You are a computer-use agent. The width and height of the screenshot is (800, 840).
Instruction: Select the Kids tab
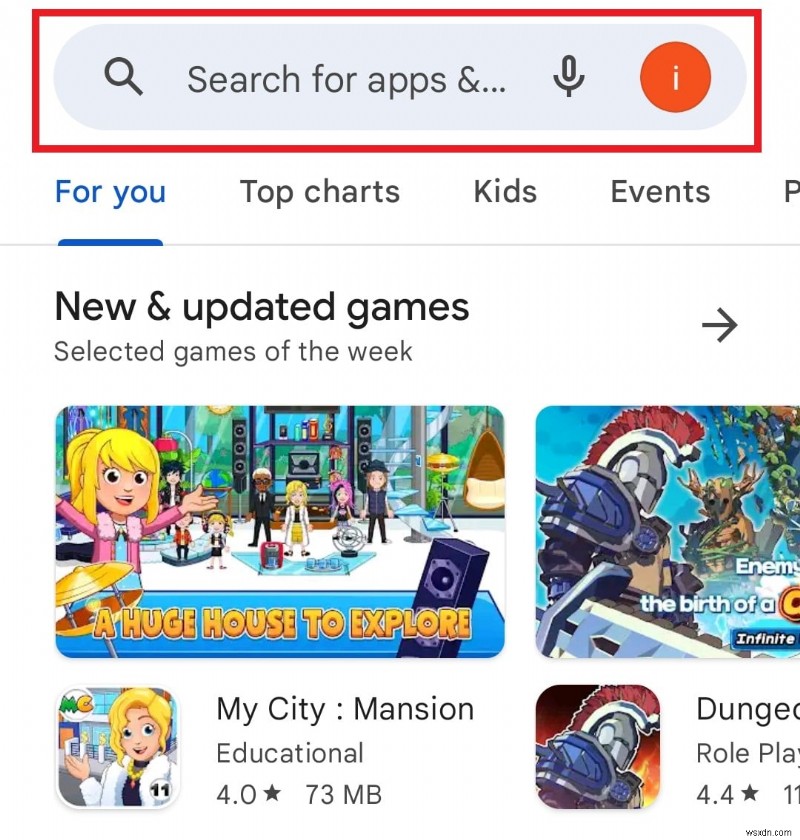505,192
